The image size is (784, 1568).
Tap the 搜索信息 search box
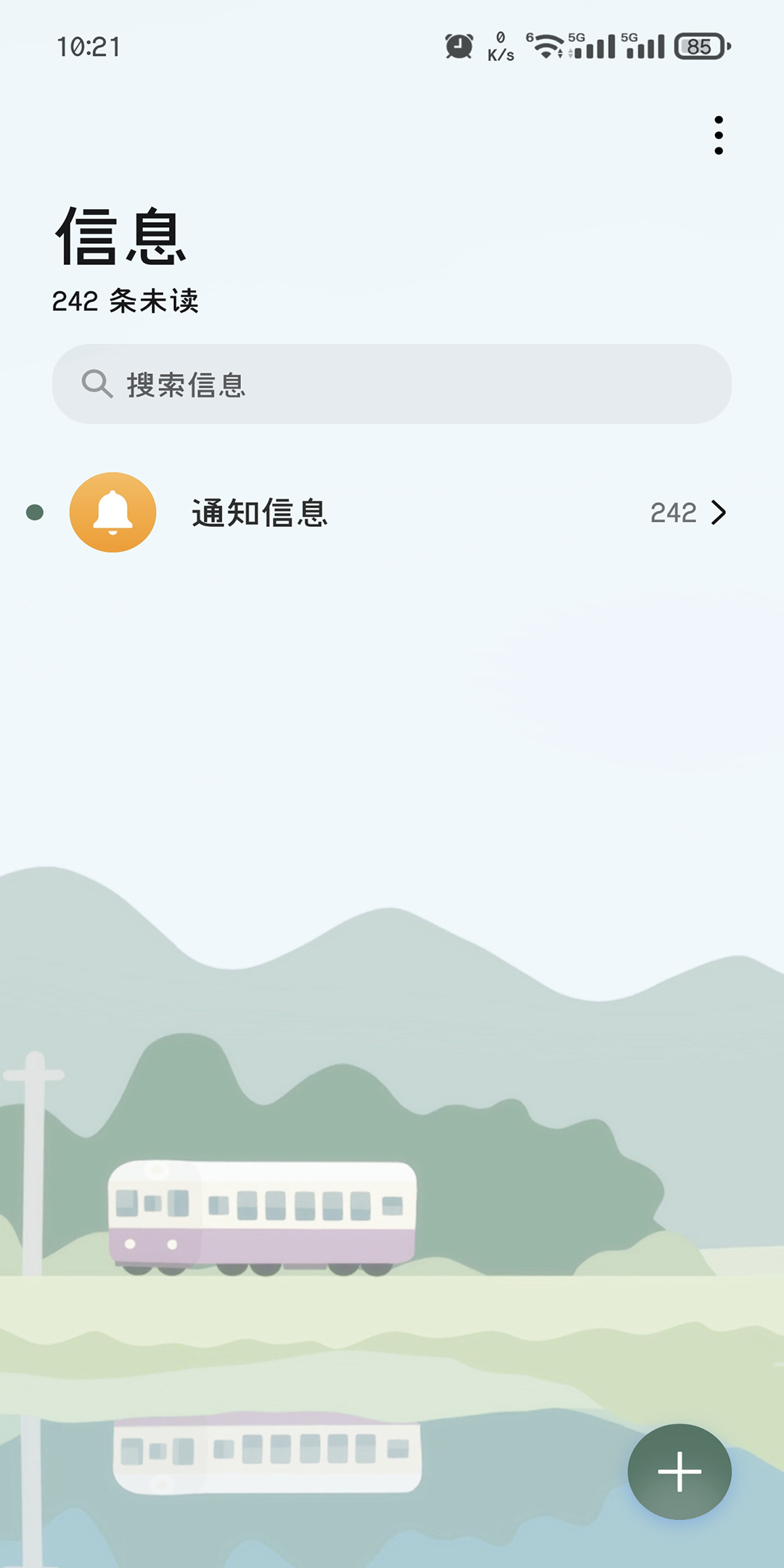tap(392, 384)
